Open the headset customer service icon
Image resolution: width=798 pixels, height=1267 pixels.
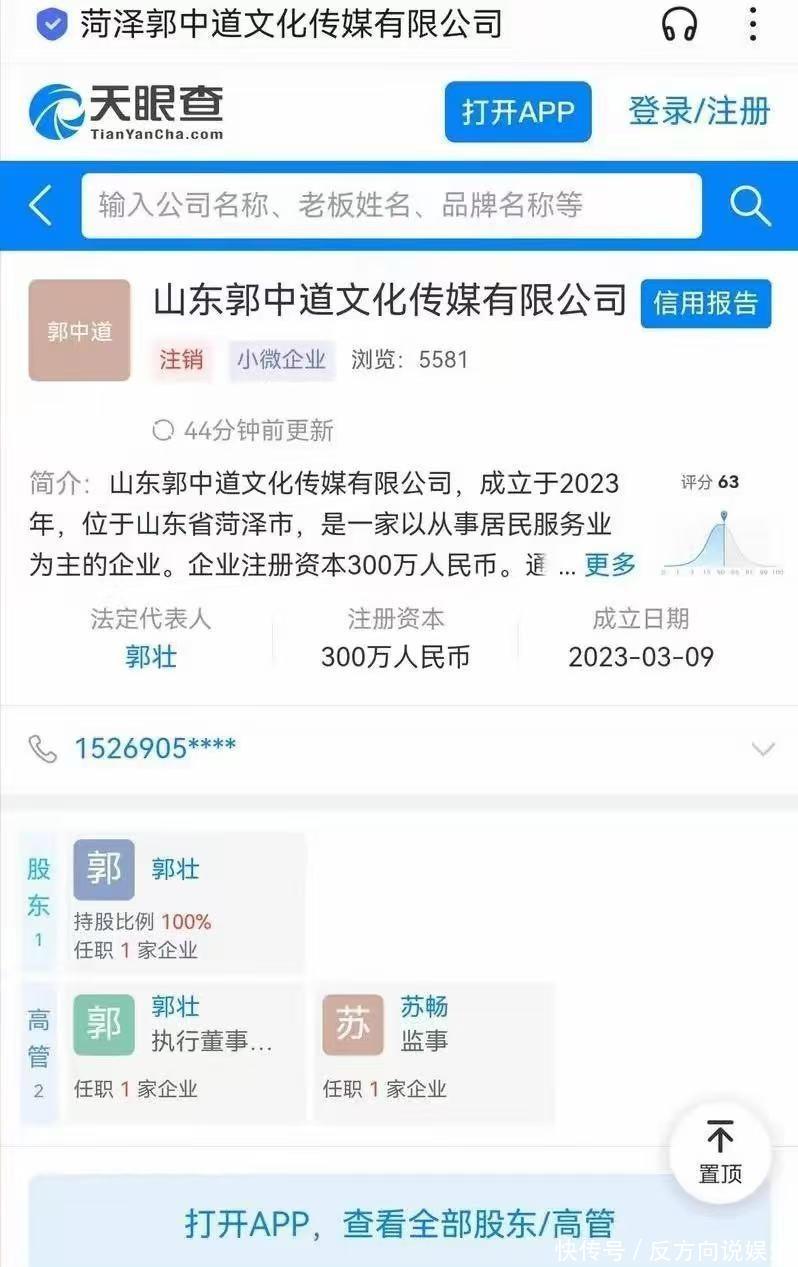[x=679, y=24]
